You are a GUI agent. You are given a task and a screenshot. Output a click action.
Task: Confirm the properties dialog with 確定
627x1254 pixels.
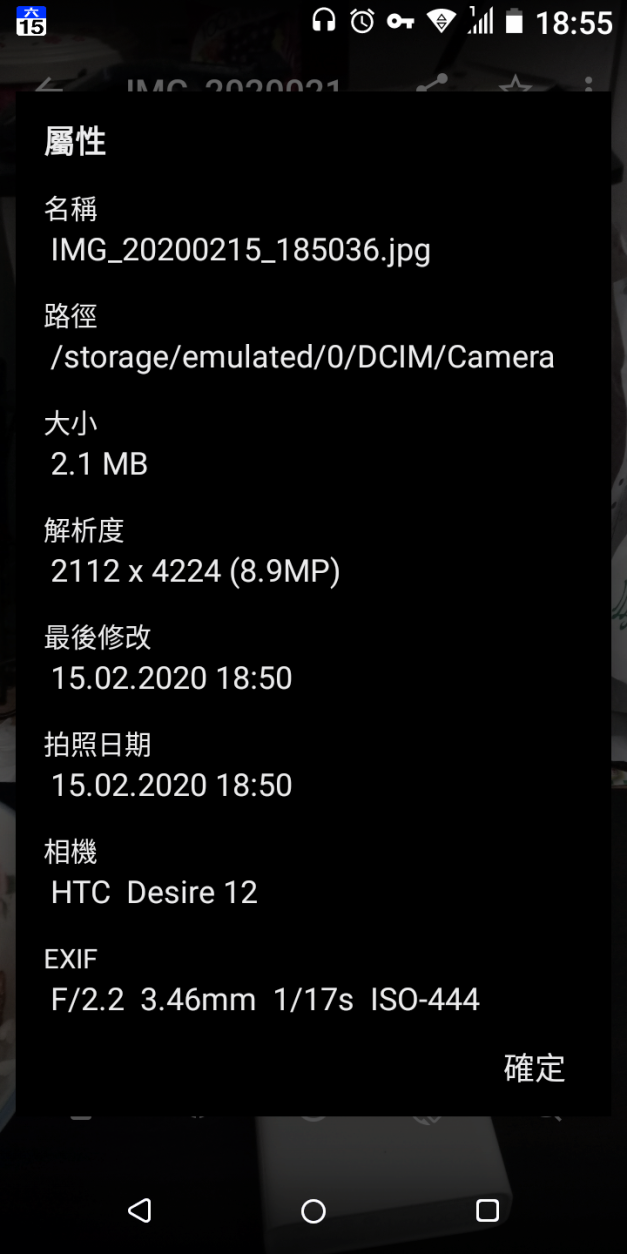(x=534, y=1068)
